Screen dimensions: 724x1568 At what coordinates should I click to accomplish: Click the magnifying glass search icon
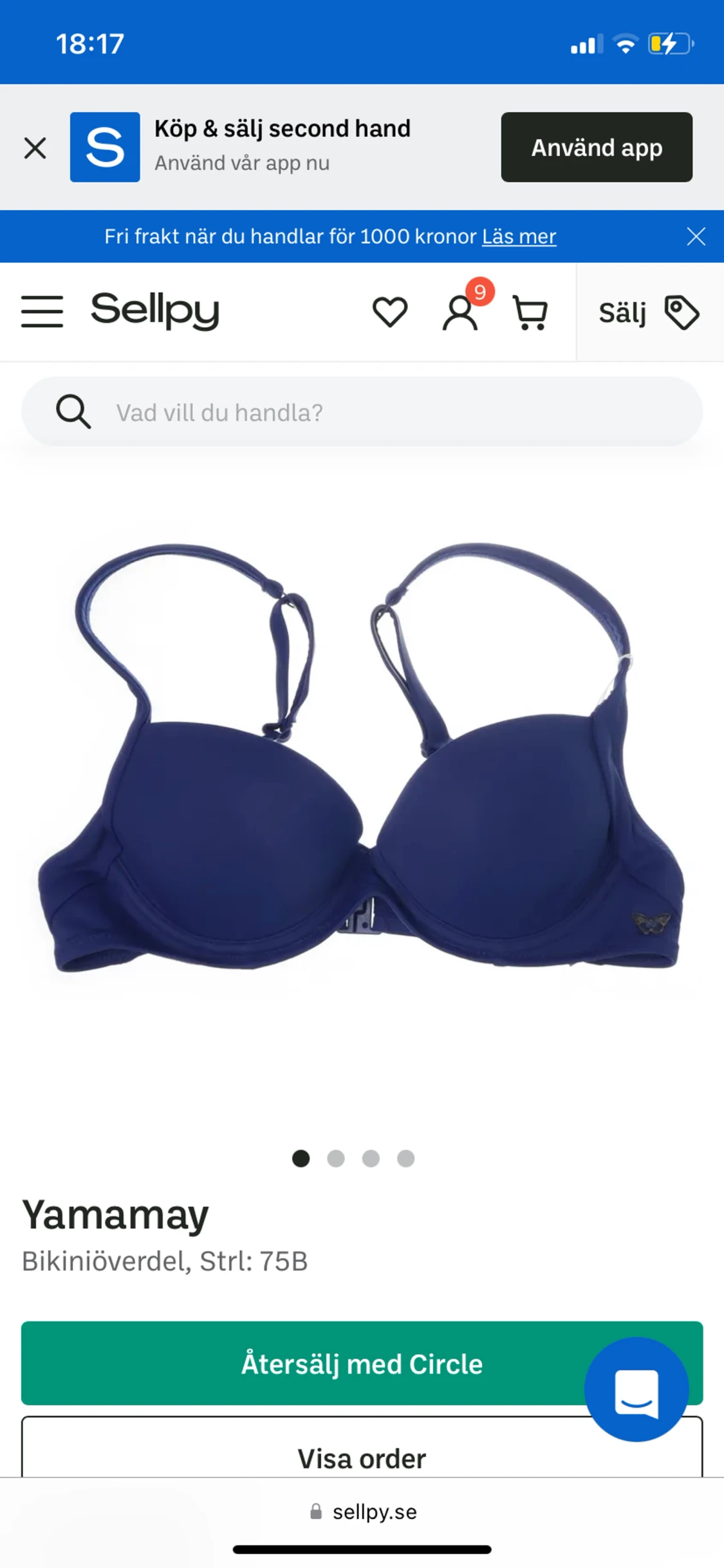point(73,412)
